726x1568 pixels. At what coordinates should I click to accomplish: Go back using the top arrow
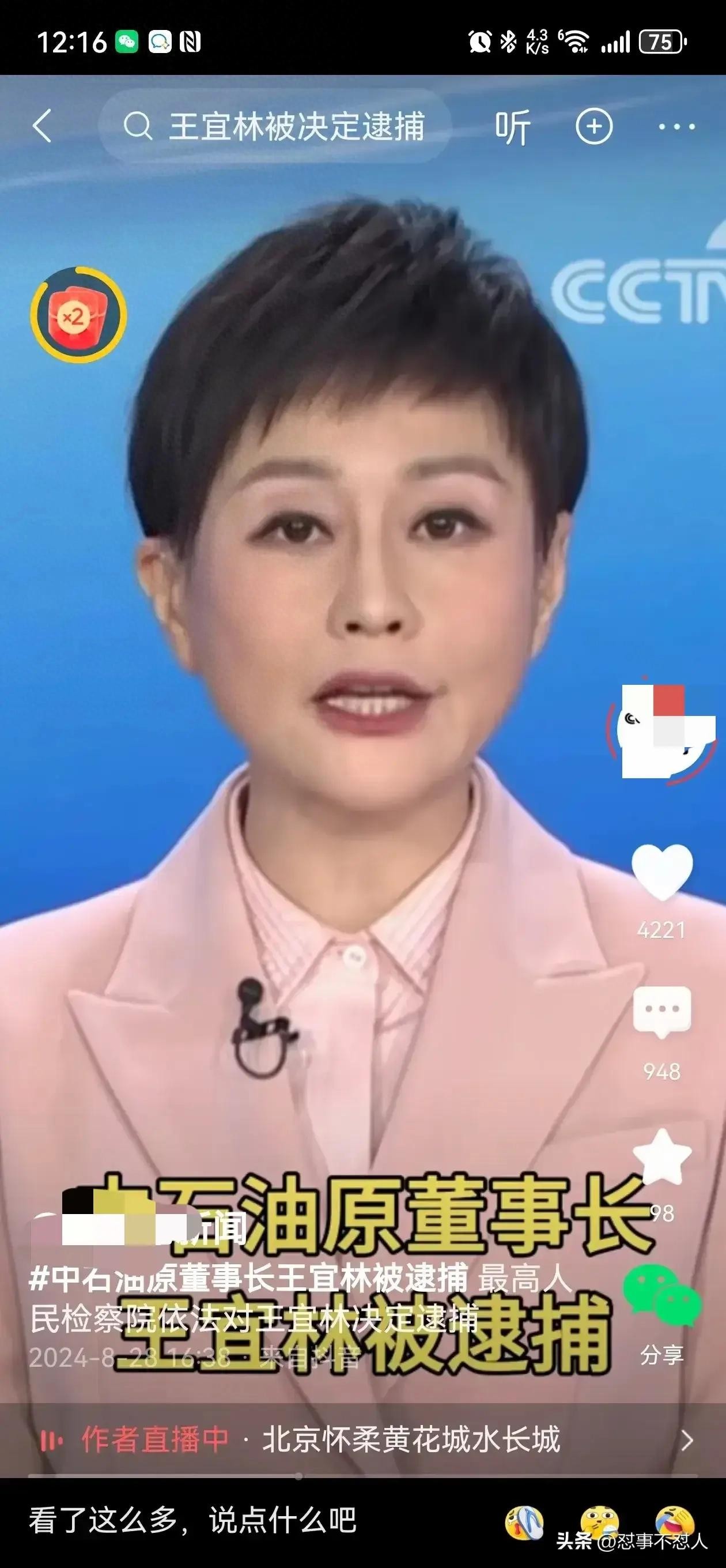(42, 126)
